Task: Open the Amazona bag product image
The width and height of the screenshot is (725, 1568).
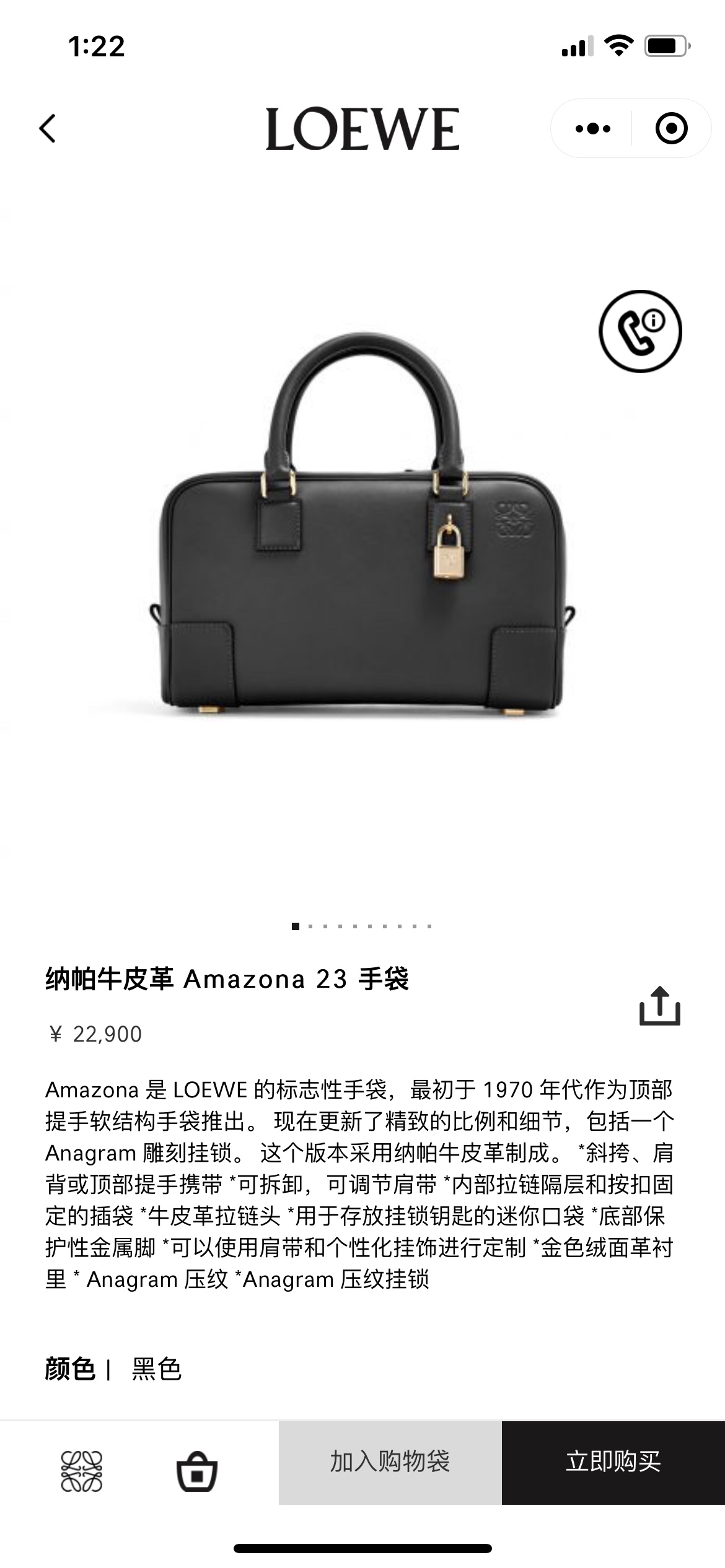Action: coord(362,526)
